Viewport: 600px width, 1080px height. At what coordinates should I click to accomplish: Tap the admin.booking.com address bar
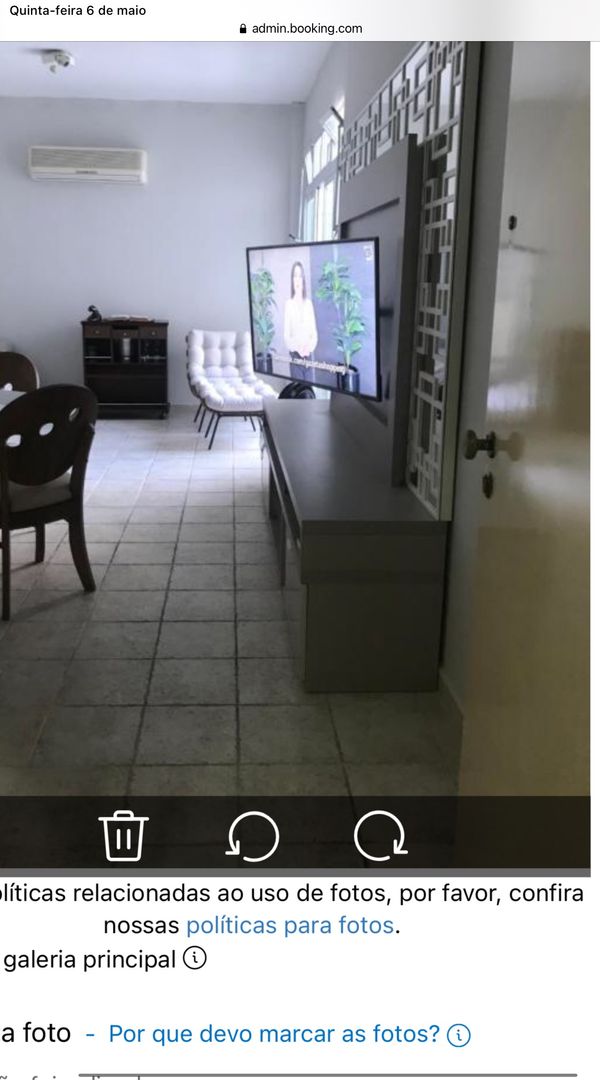[300, 29]
